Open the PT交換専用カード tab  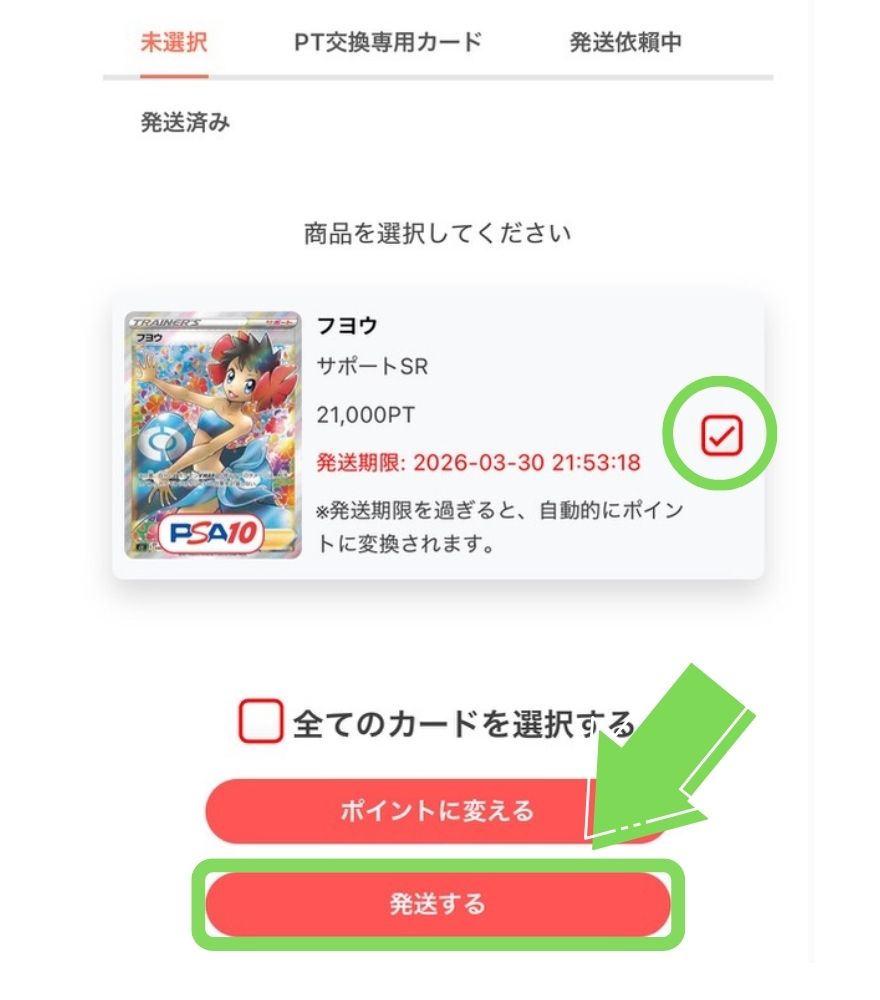click(x=388, y=43)
